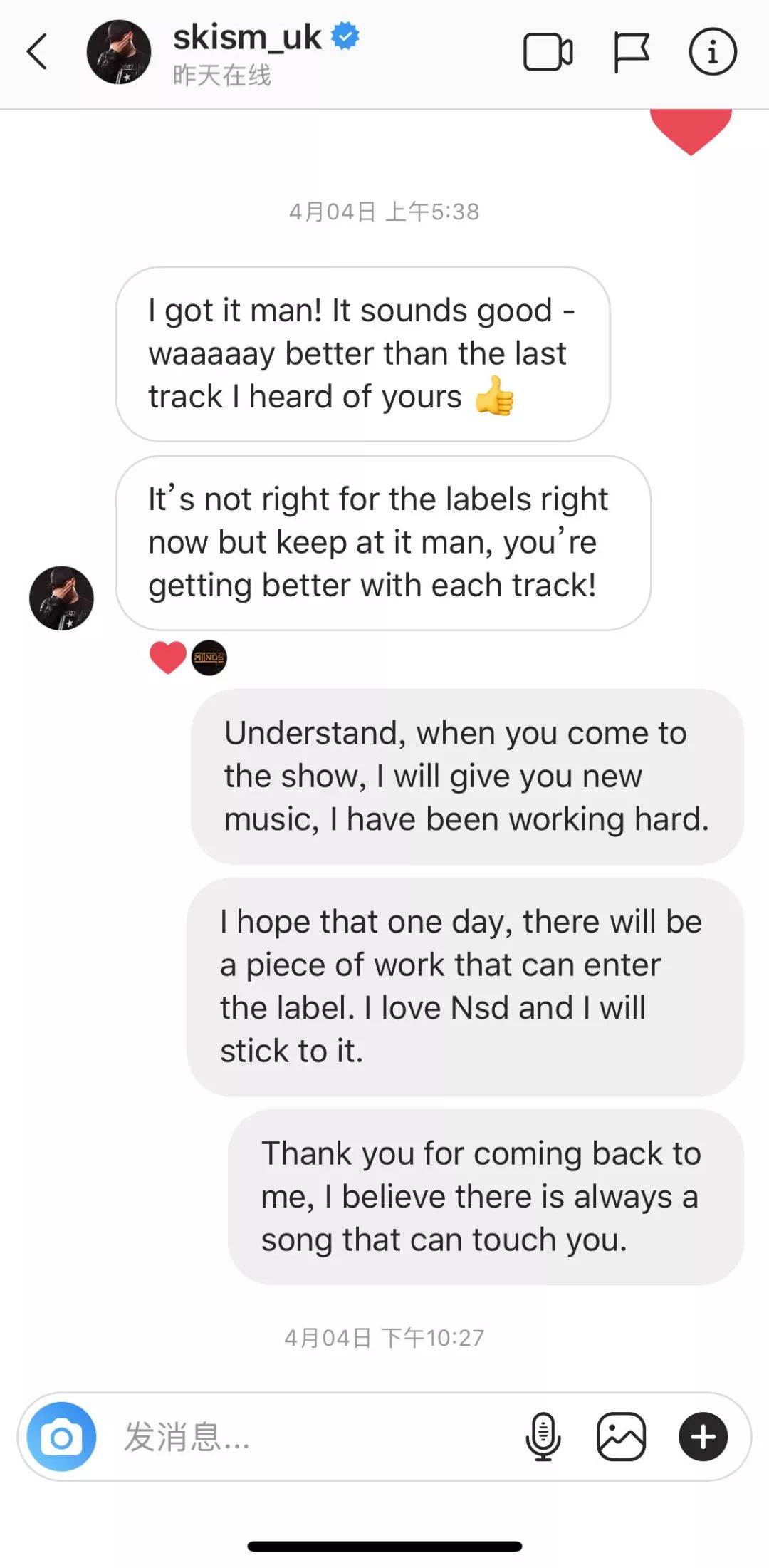769x1568 pixels.
Task: Open more attachment options plus button
Action: (703, 1437)
